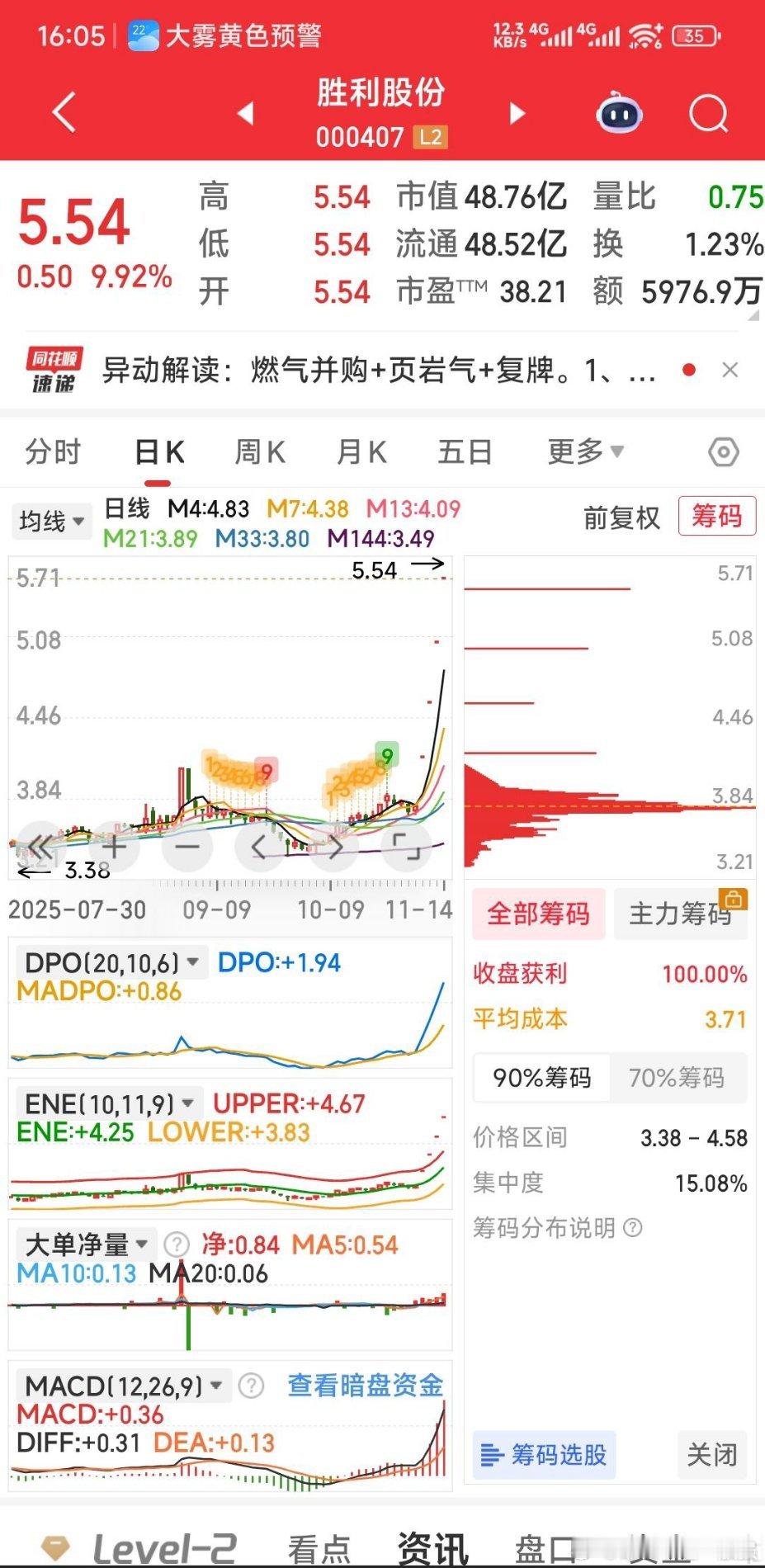765x1568 pixels.
Task: Show the 五日 chart
Action: coord(465,451)
